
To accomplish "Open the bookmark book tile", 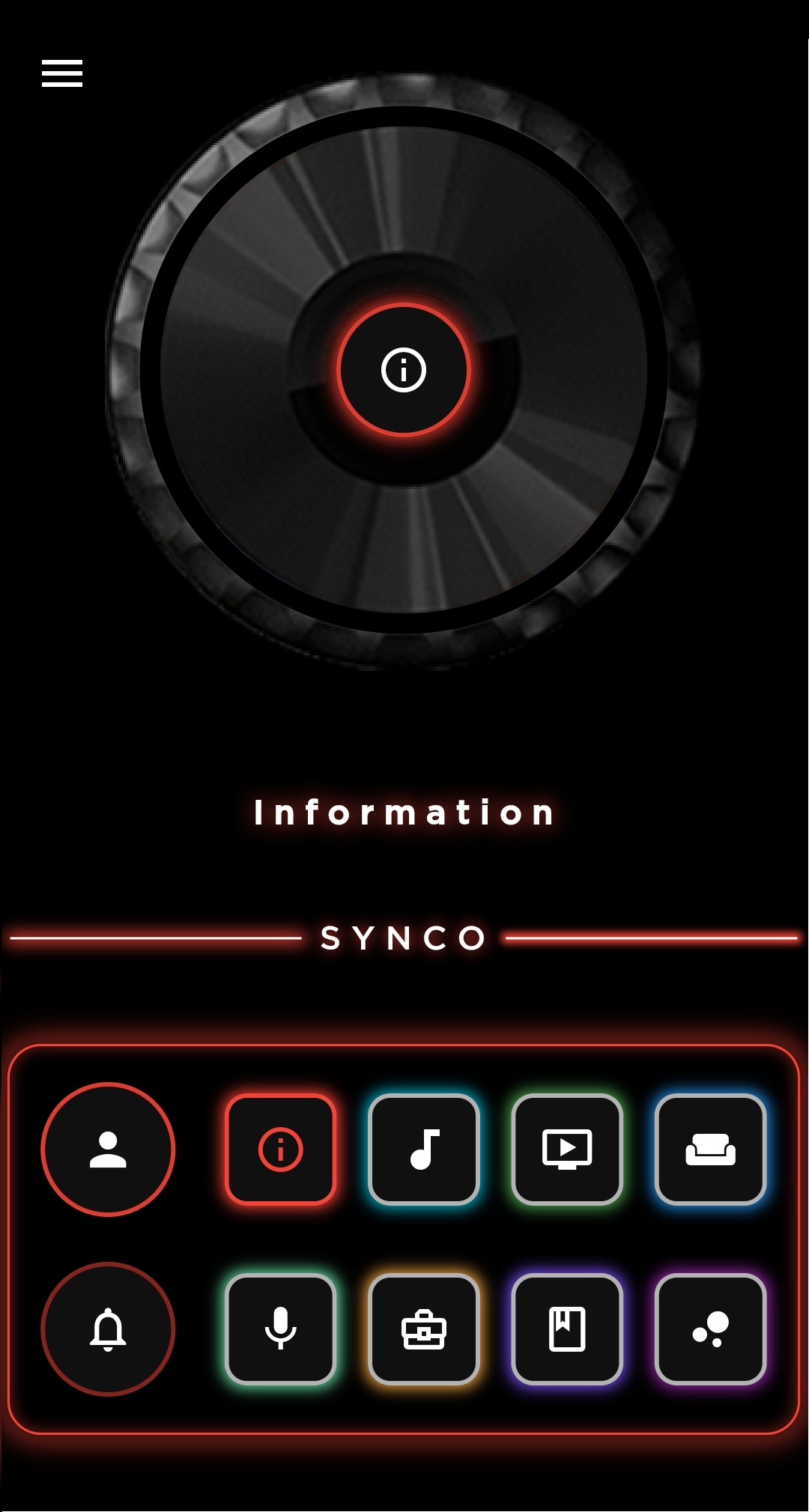I will [x=567, y=1329].
